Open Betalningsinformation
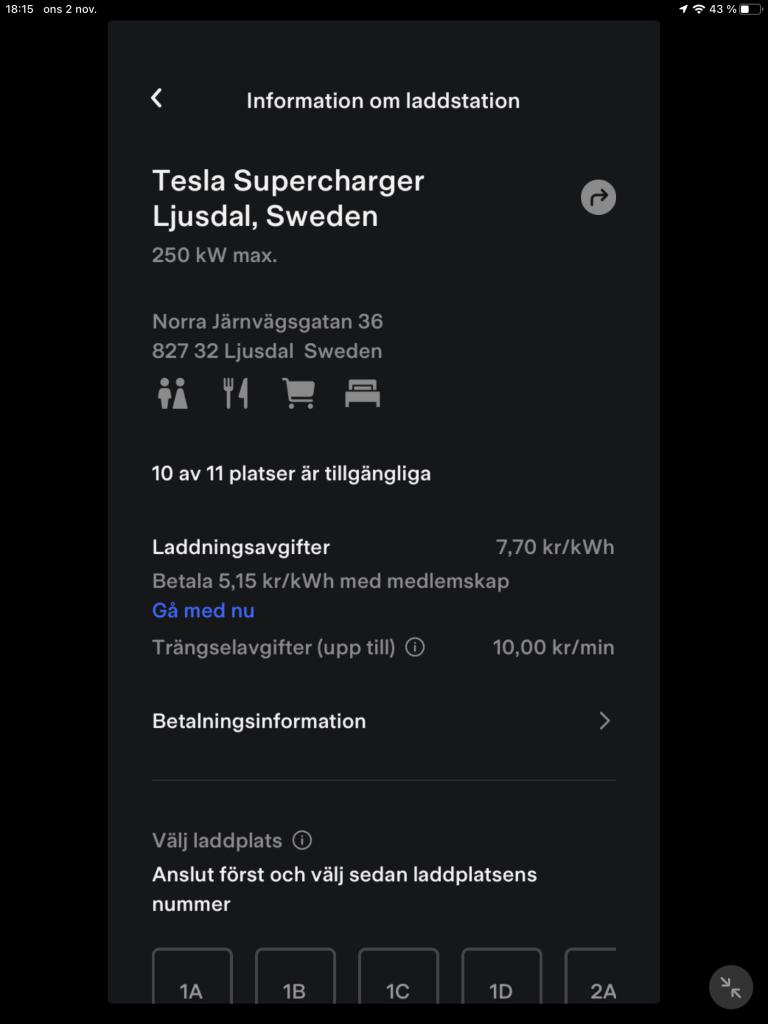 [x=383, y=721]
